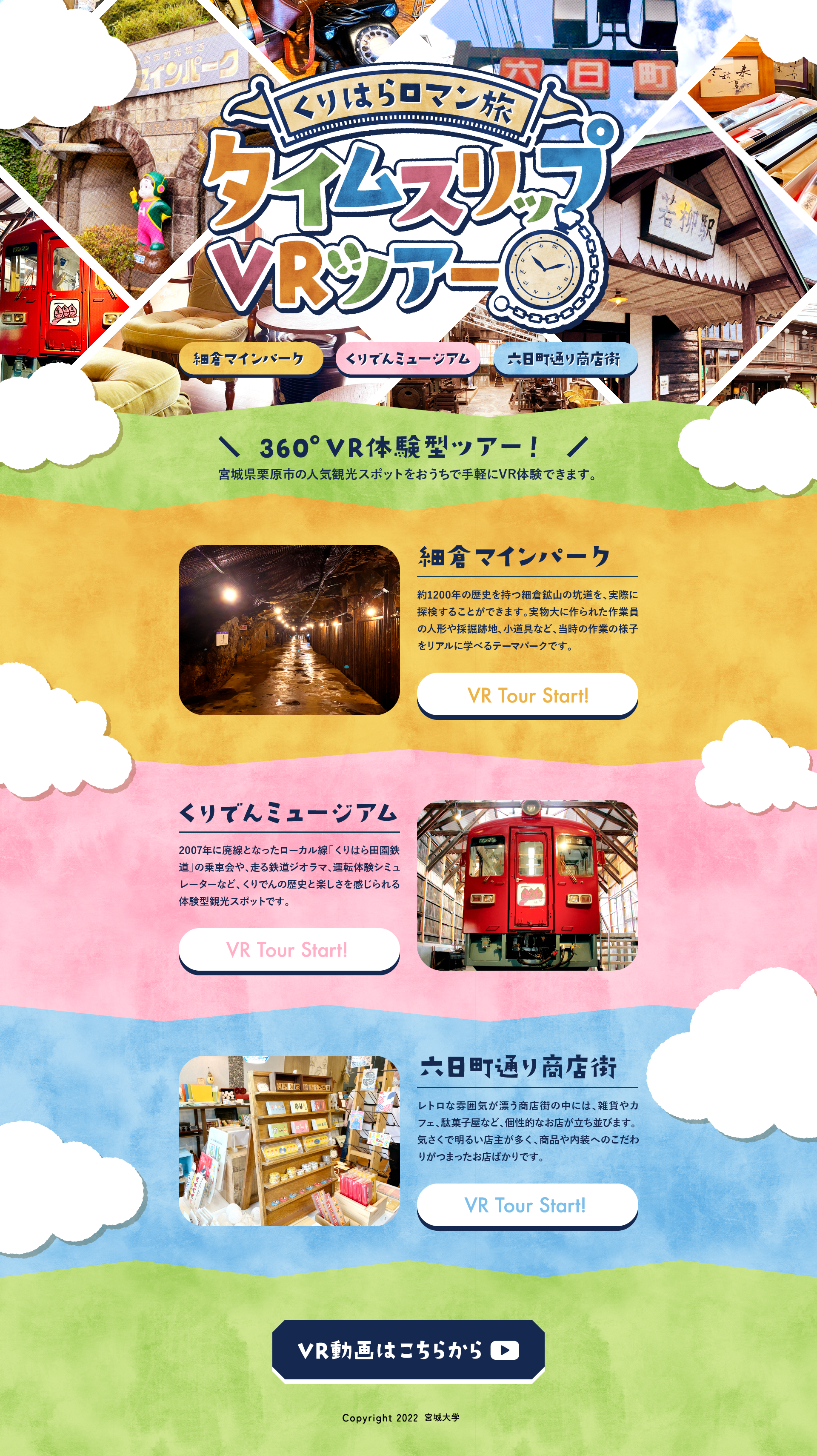This screenshot has width=817, height=1456.
Task: Start VR tour of 六日町通り商店街
Action: (x=527, y=1205)
